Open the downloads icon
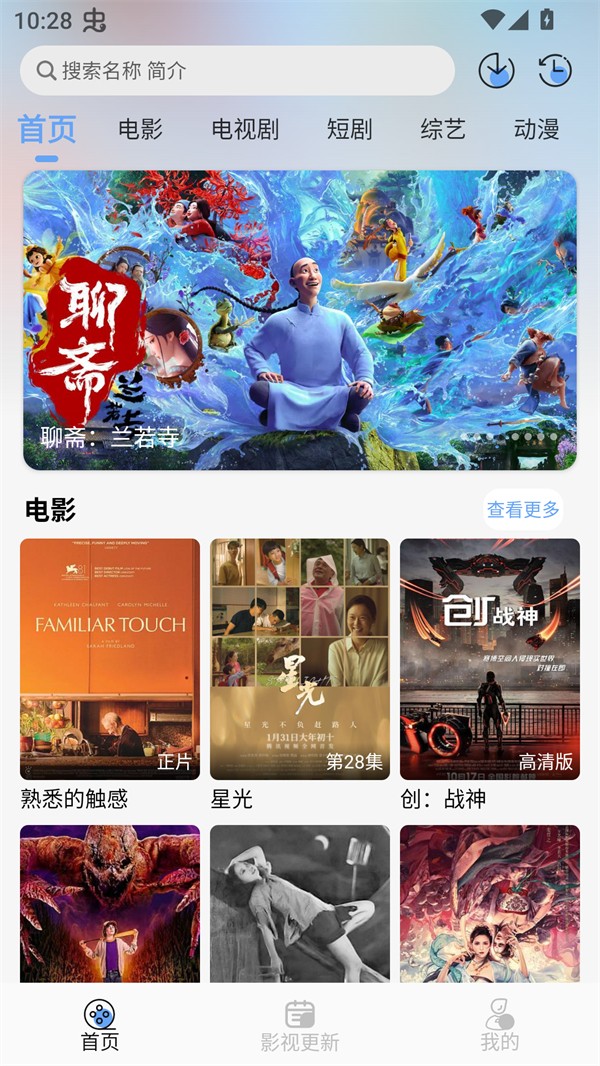This screenshot has width=600, height=1066. coord(496,71)
